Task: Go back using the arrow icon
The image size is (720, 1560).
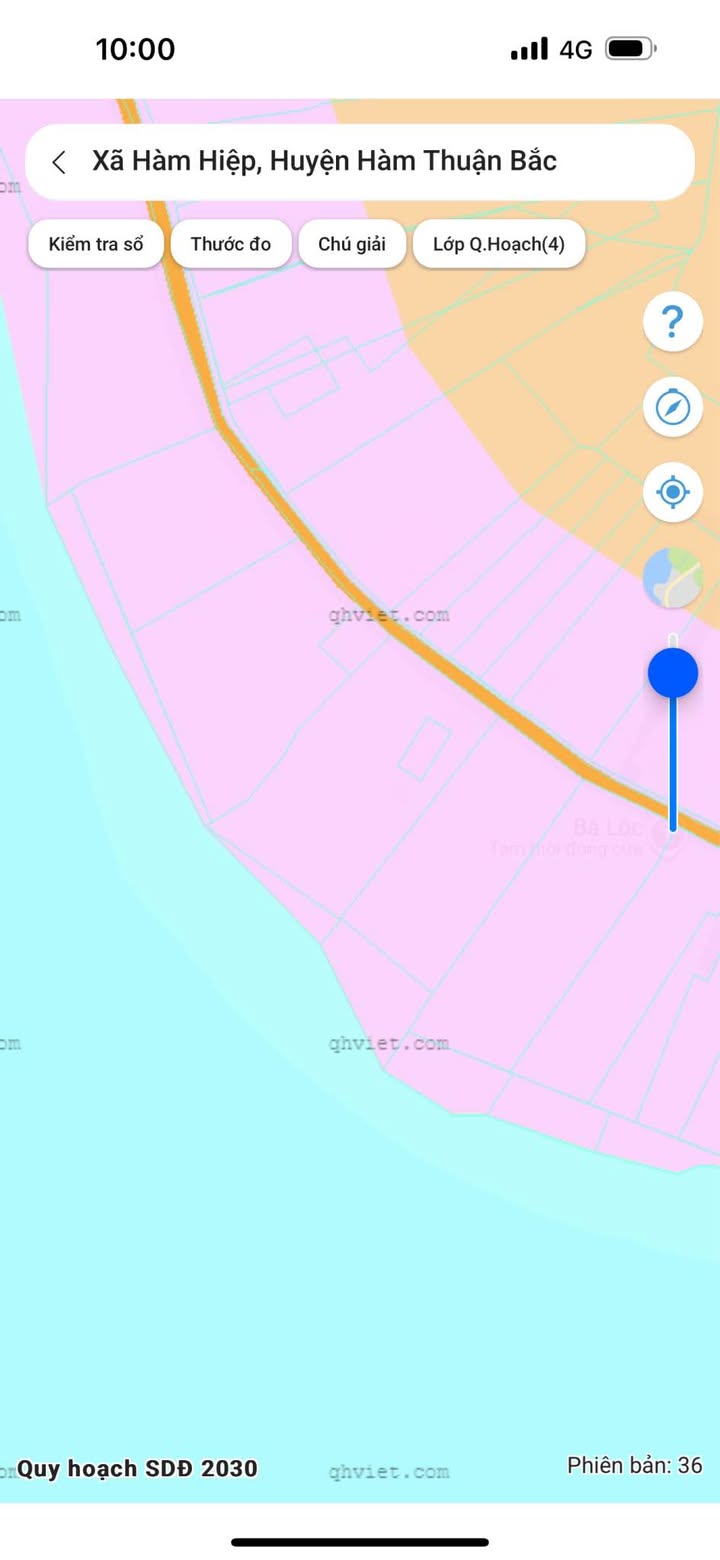Action: tap(60, 162)
